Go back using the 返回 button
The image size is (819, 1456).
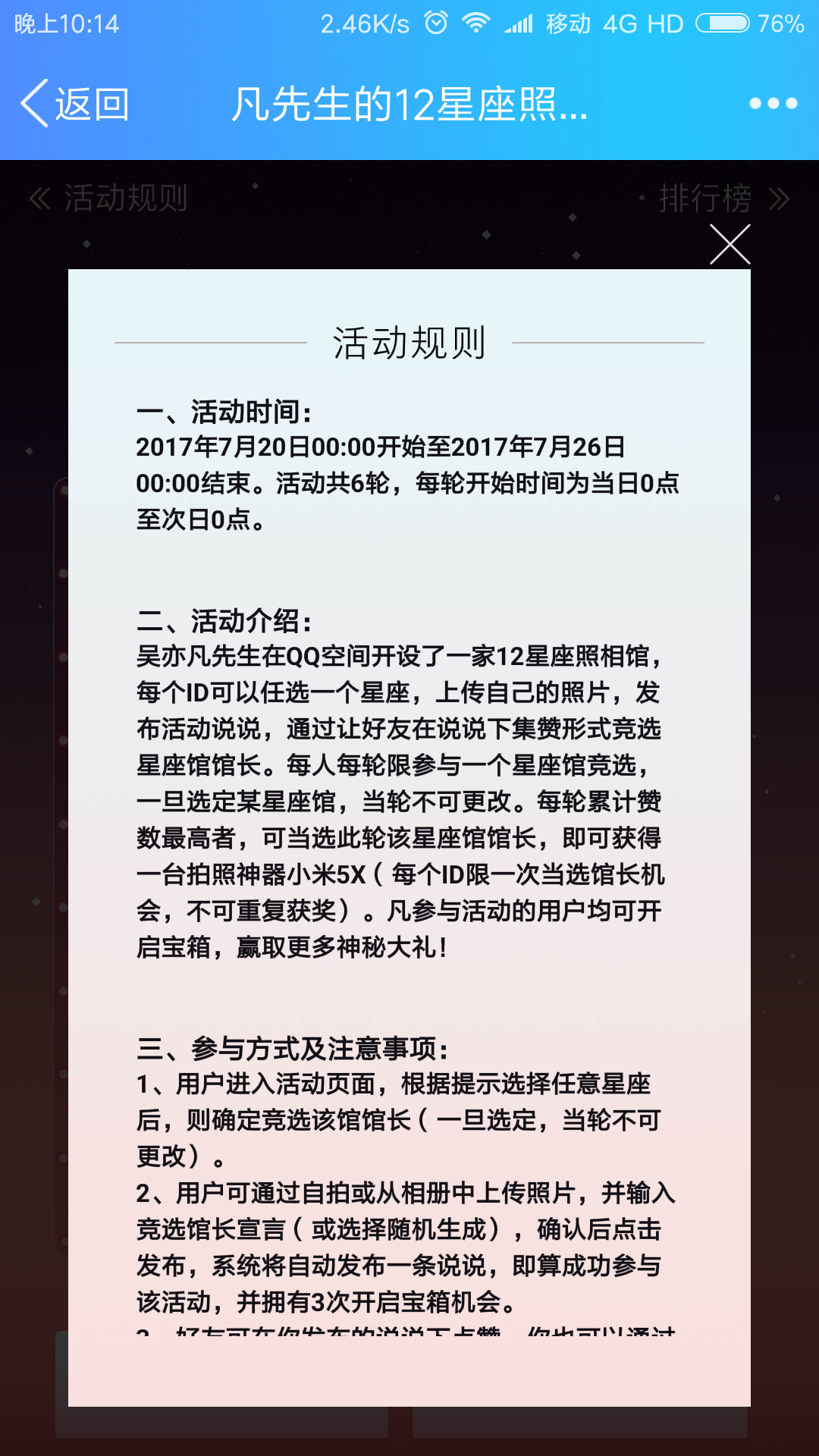coord(76,104)
